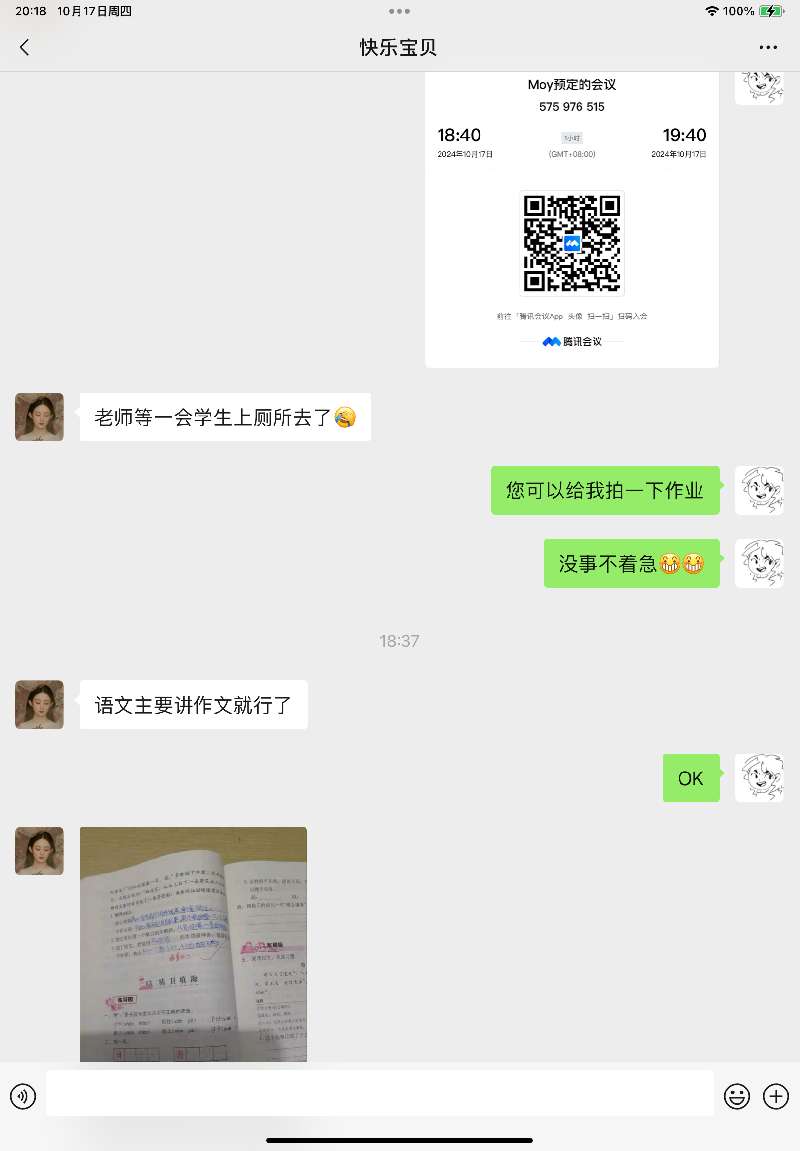Tap my avatar next to the OK message
Viewport: 800px width, 1151px height.
coord(759,778)
